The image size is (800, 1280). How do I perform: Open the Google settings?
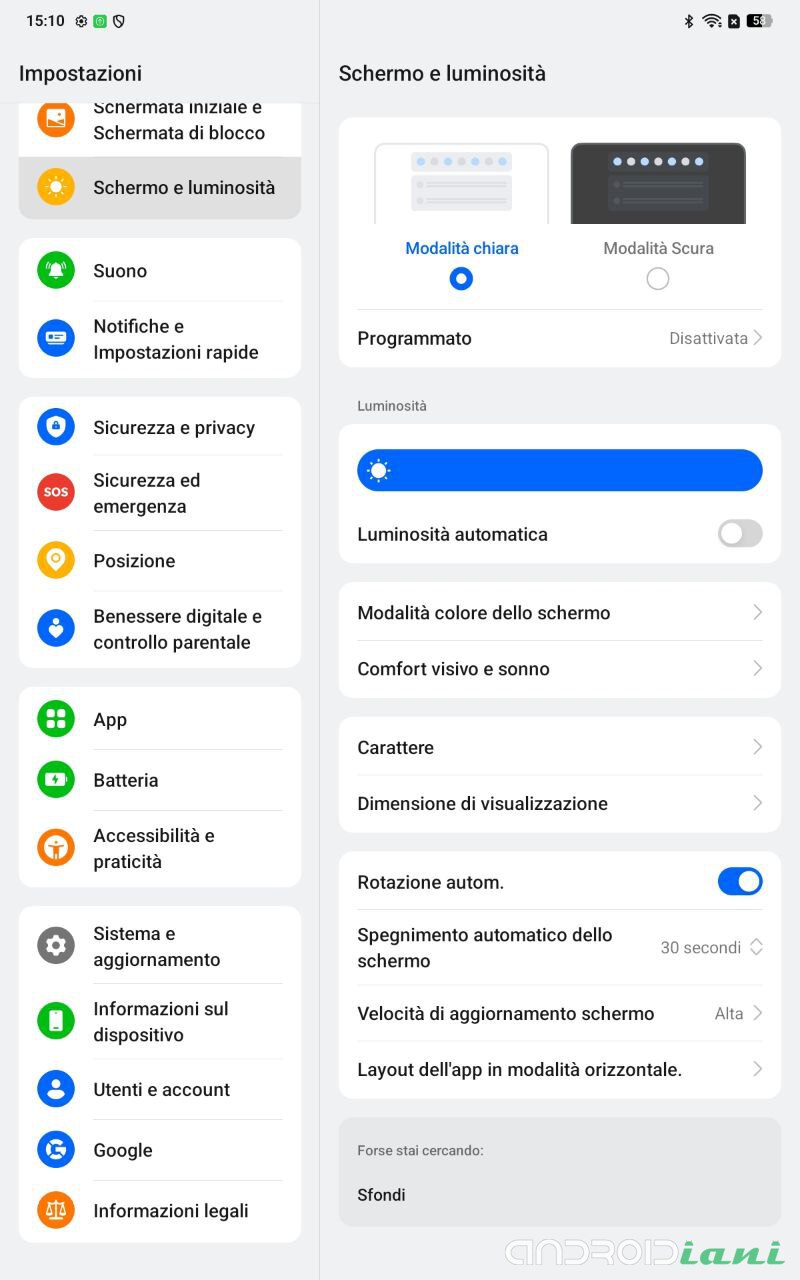(x=160, y=1150)
